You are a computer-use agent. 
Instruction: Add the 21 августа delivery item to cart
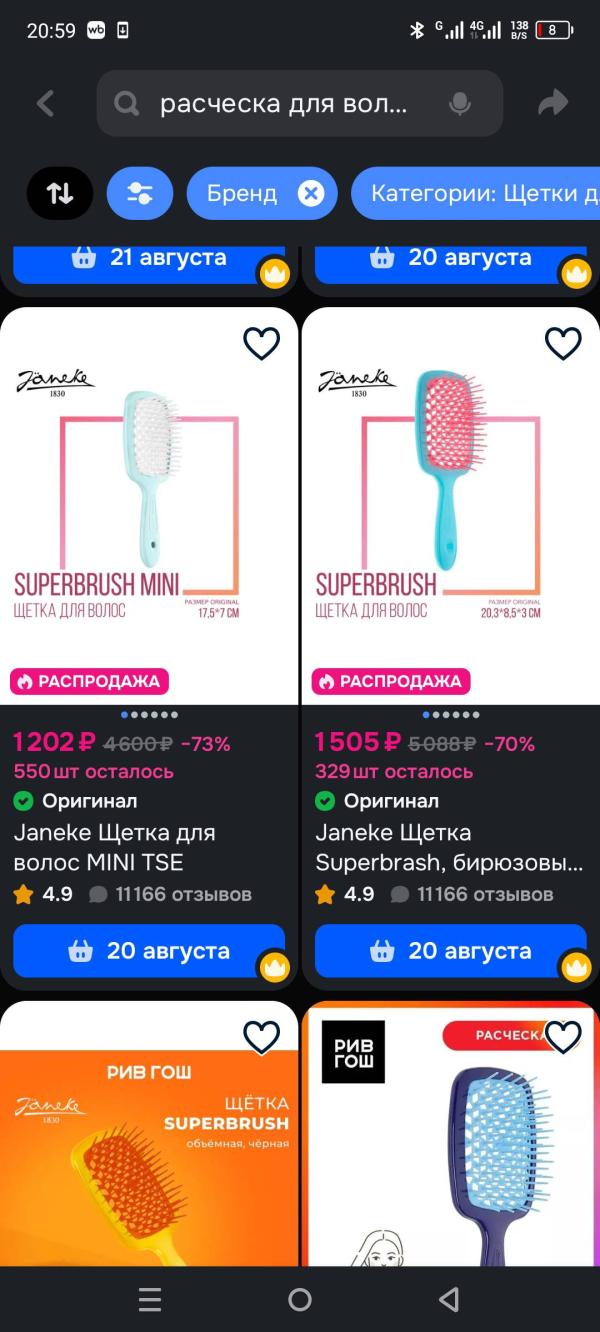[149, 258]
